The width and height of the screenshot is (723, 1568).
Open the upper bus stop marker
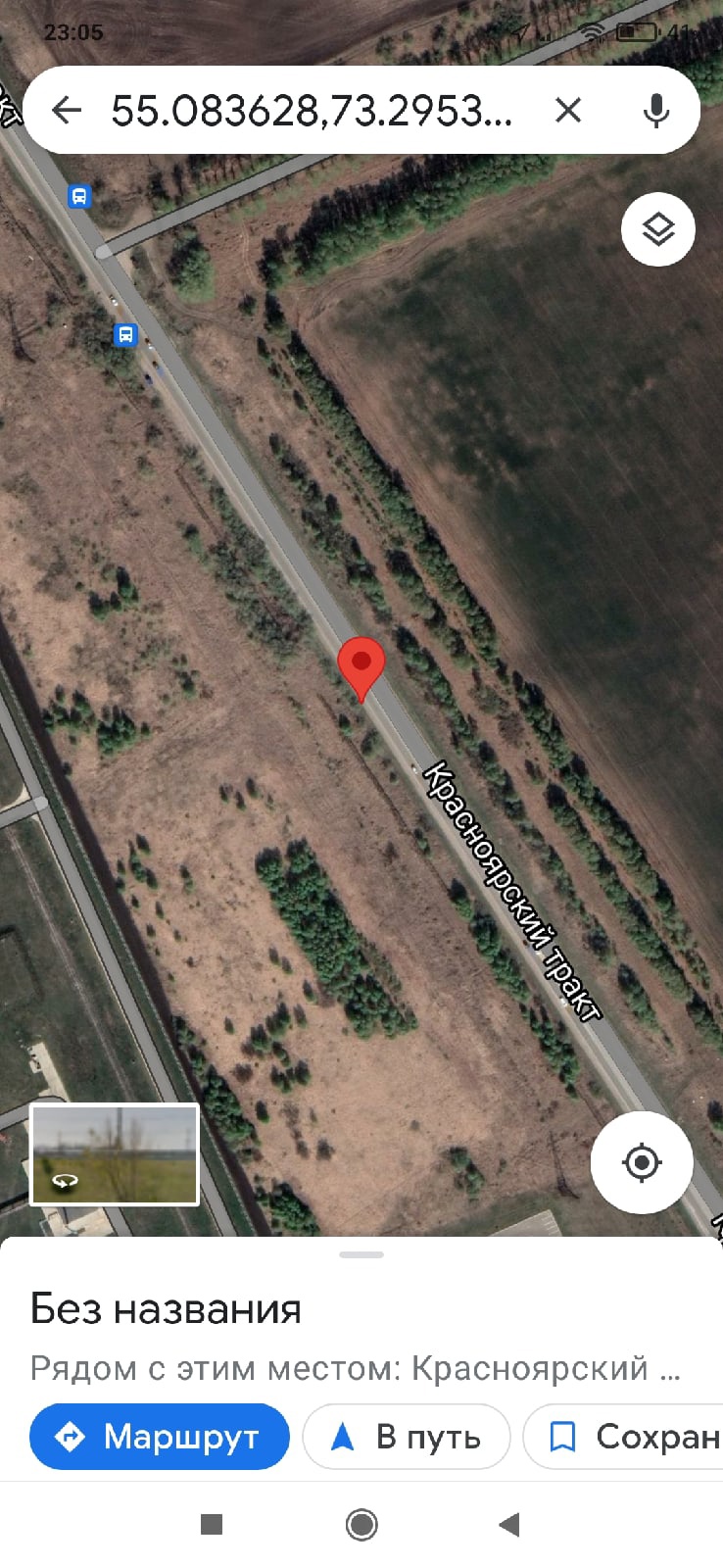79,196
